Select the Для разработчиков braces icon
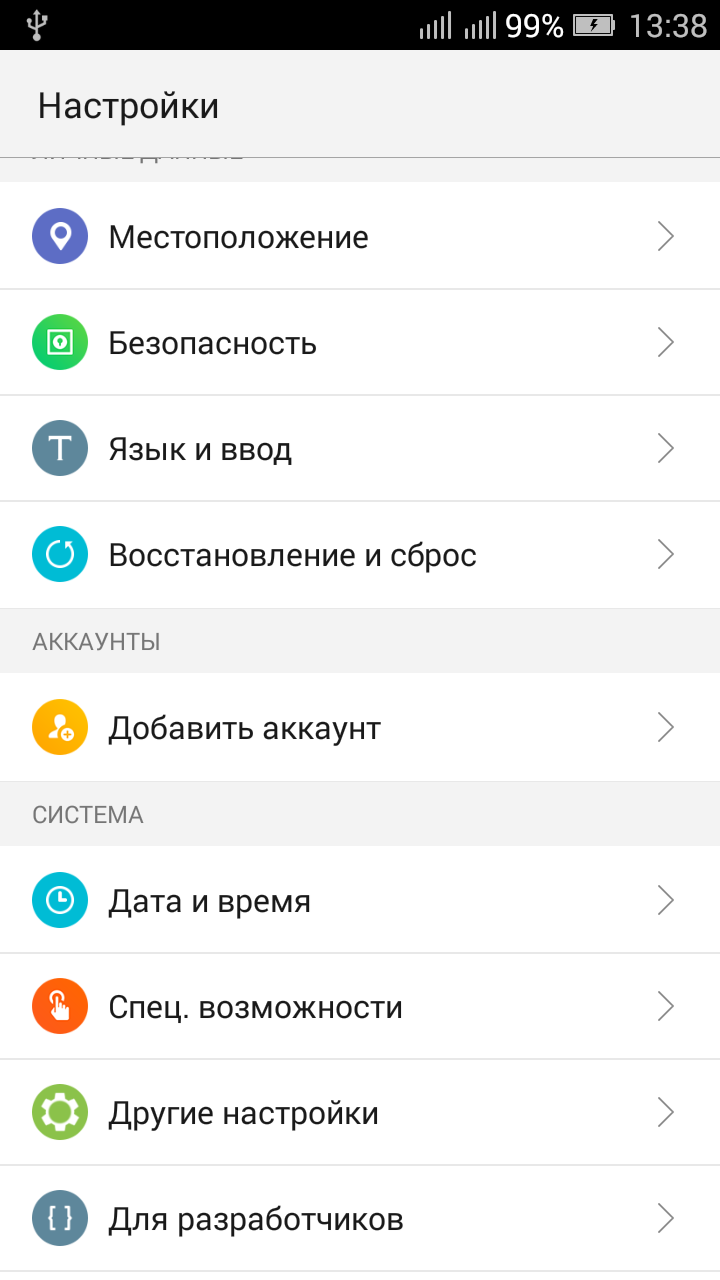720x1280 pixels. 60,1218
